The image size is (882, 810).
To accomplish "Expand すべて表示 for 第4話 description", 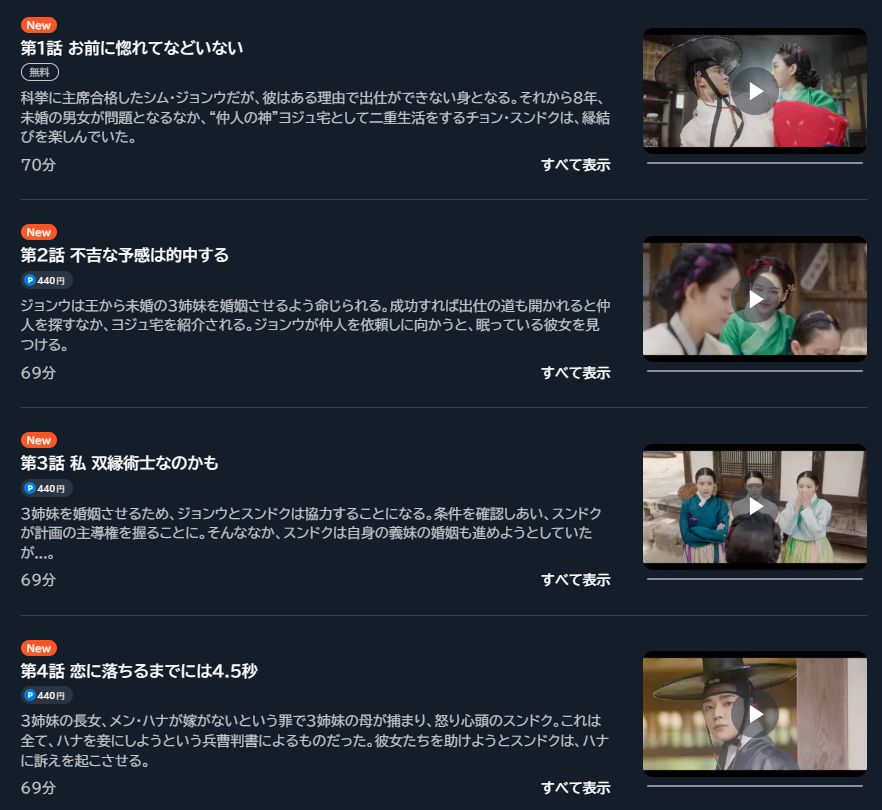I will click(x=575, y=788).
